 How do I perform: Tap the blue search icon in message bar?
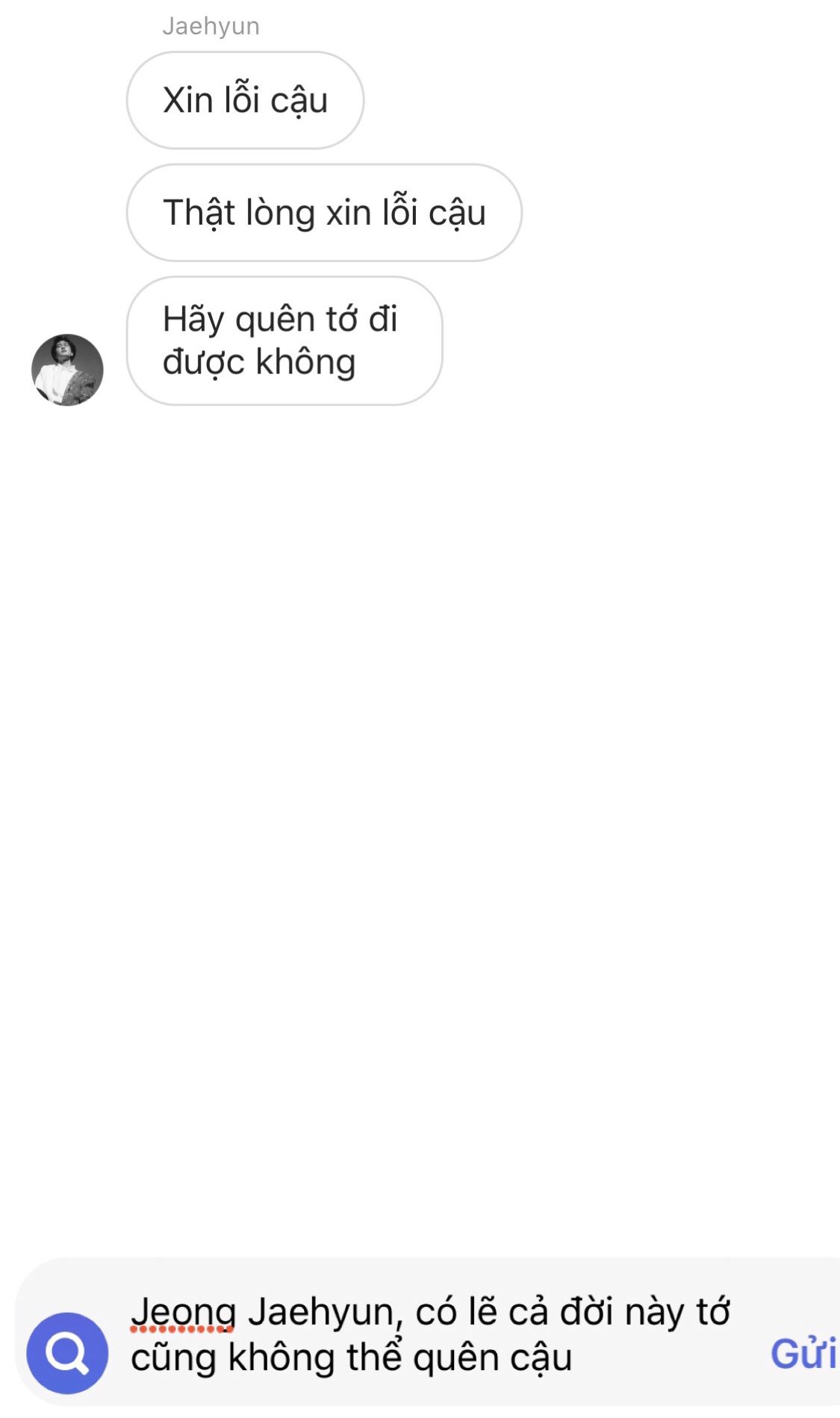click(x=67, y=1352)
